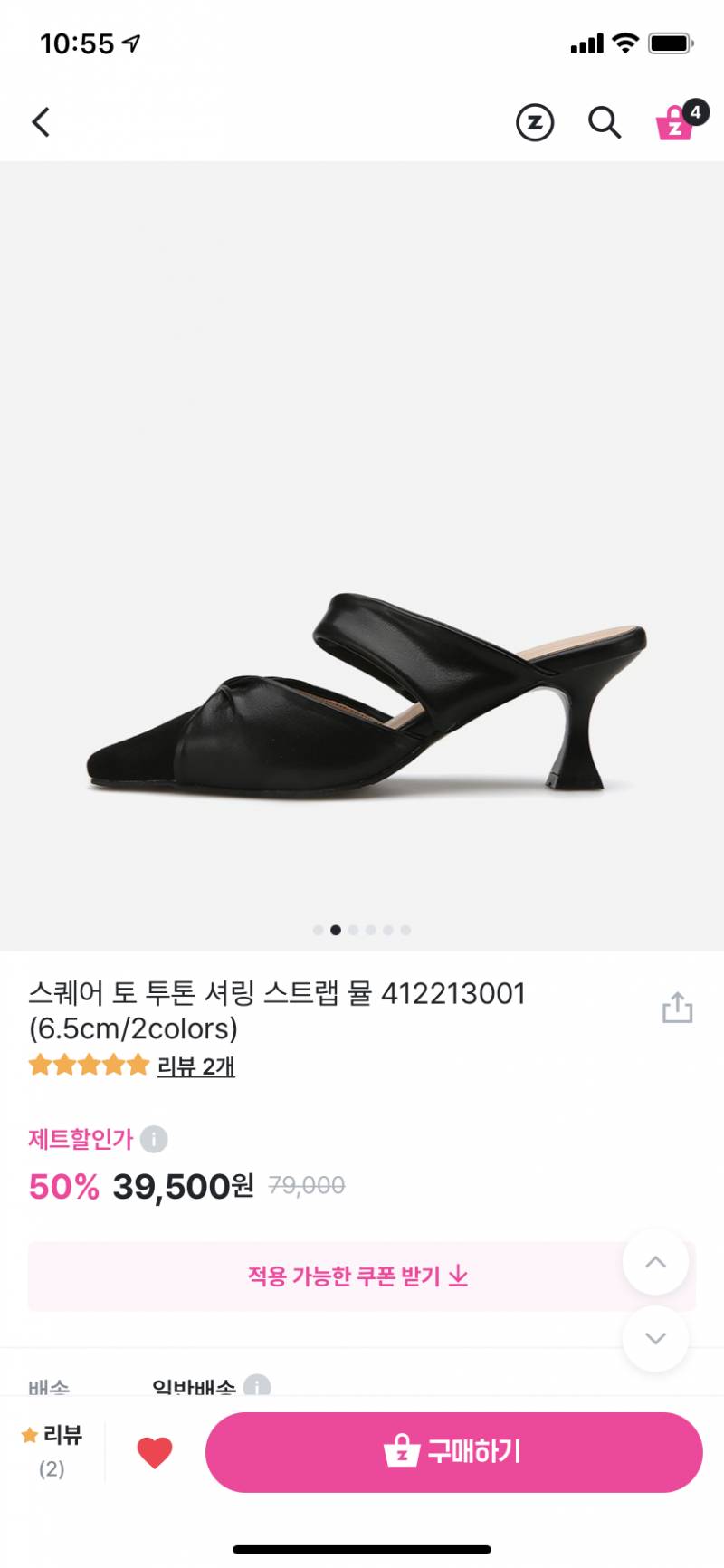Tap the star rating next to 리뷰
The height and width of the screenshot is (1568, 724).
(88, 1066)
